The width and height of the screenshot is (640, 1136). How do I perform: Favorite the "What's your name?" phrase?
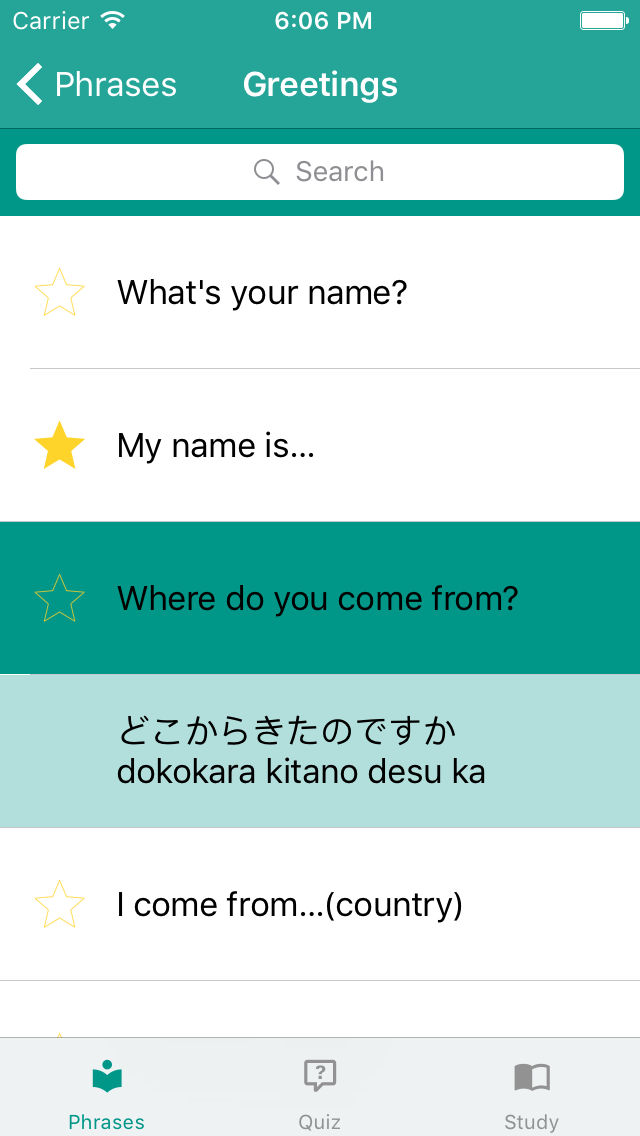59,292
